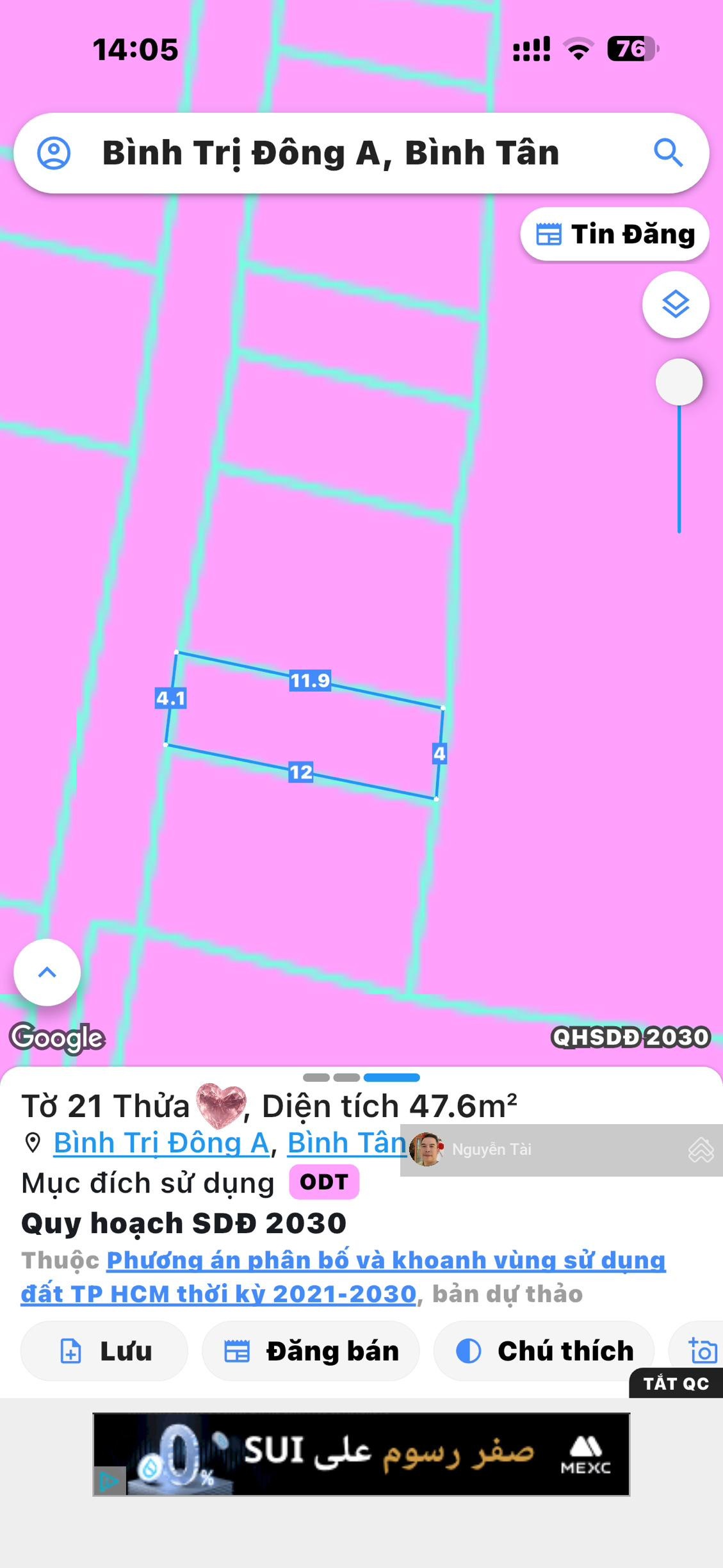Tap the add photo camera button
Screen dimensions: 723x1568
point(703,1350)
